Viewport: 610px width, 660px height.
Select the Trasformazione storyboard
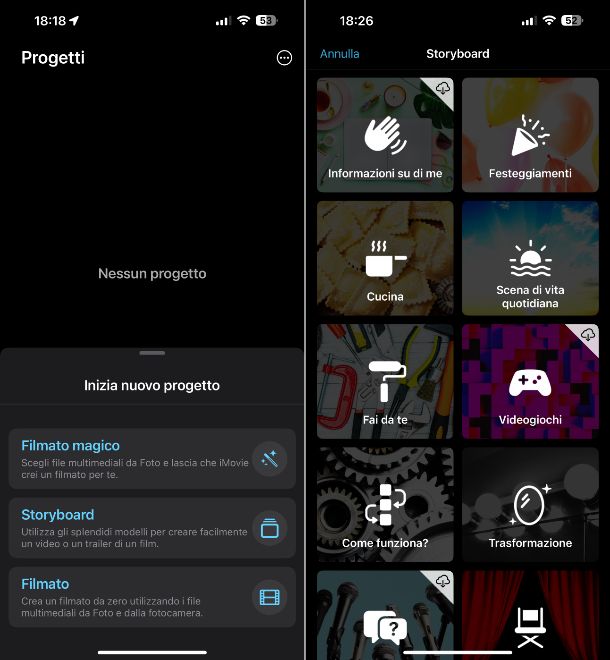530,504
